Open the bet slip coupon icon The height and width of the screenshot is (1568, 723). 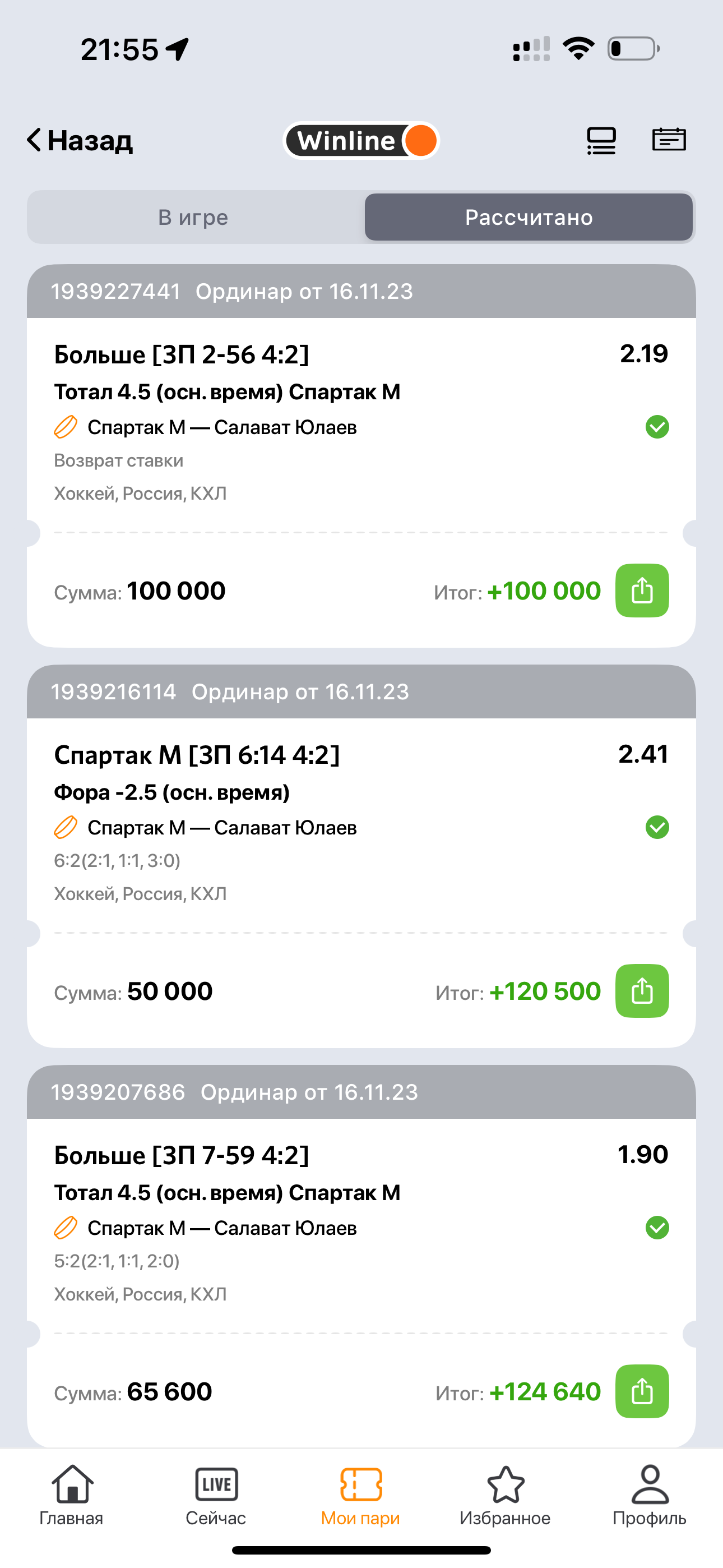coord(668,140)
